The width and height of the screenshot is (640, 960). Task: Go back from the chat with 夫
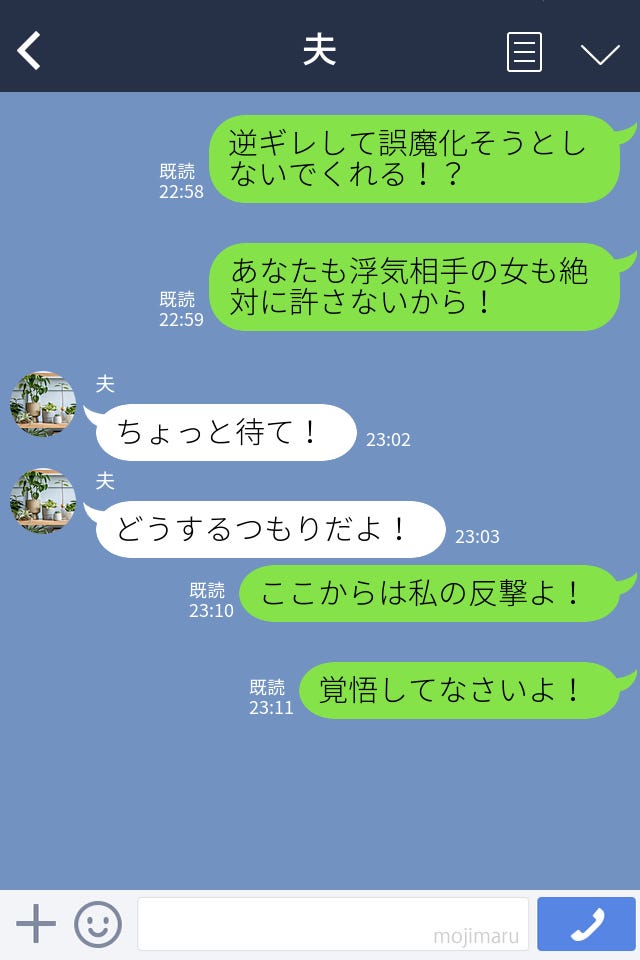30,51
